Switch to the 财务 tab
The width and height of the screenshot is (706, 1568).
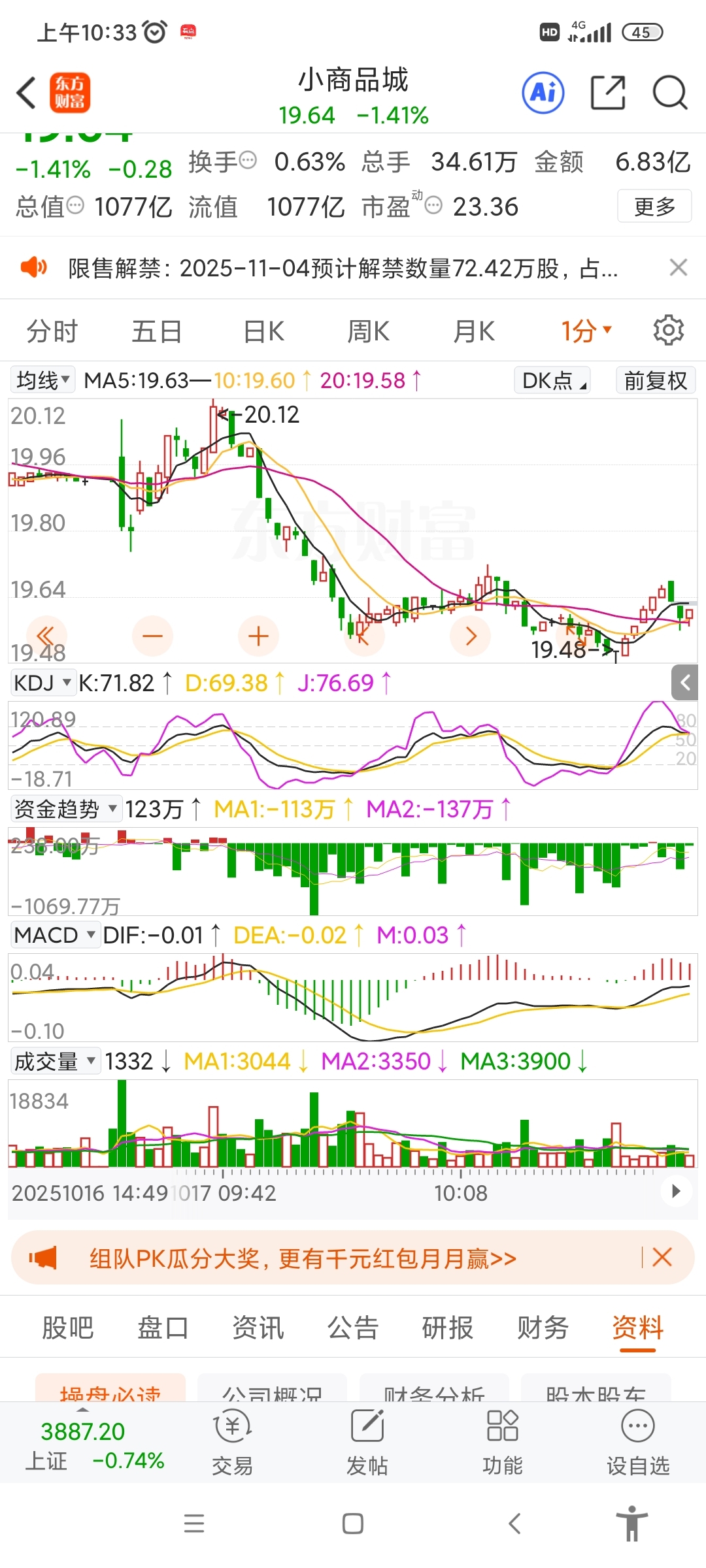tap(543, 1328)
